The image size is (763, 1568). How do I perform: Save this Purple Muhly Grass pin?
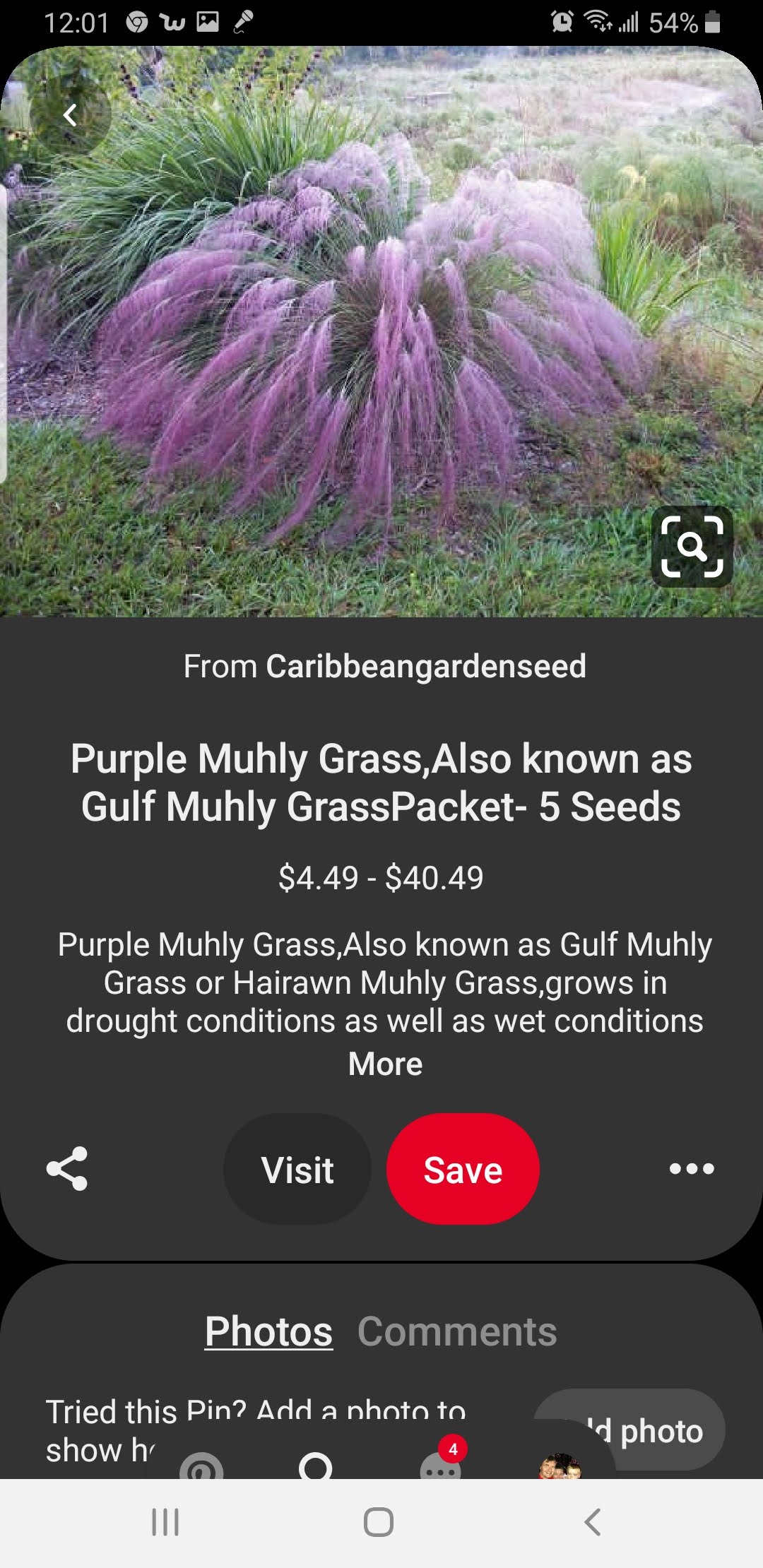coord(463,1169)
